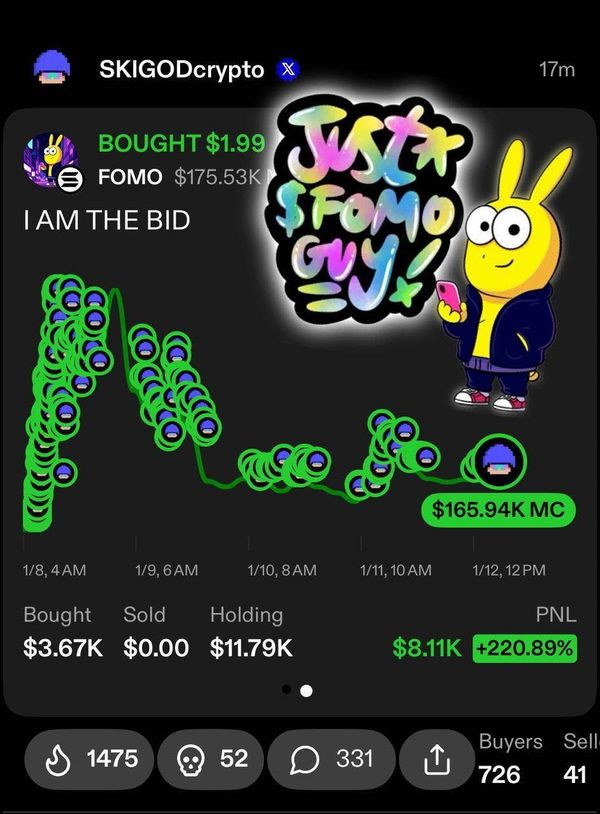Image resolution: width=600 pixels, height=814 pixels.
Task: Open the FOMO token details
Action: point(130,177)
